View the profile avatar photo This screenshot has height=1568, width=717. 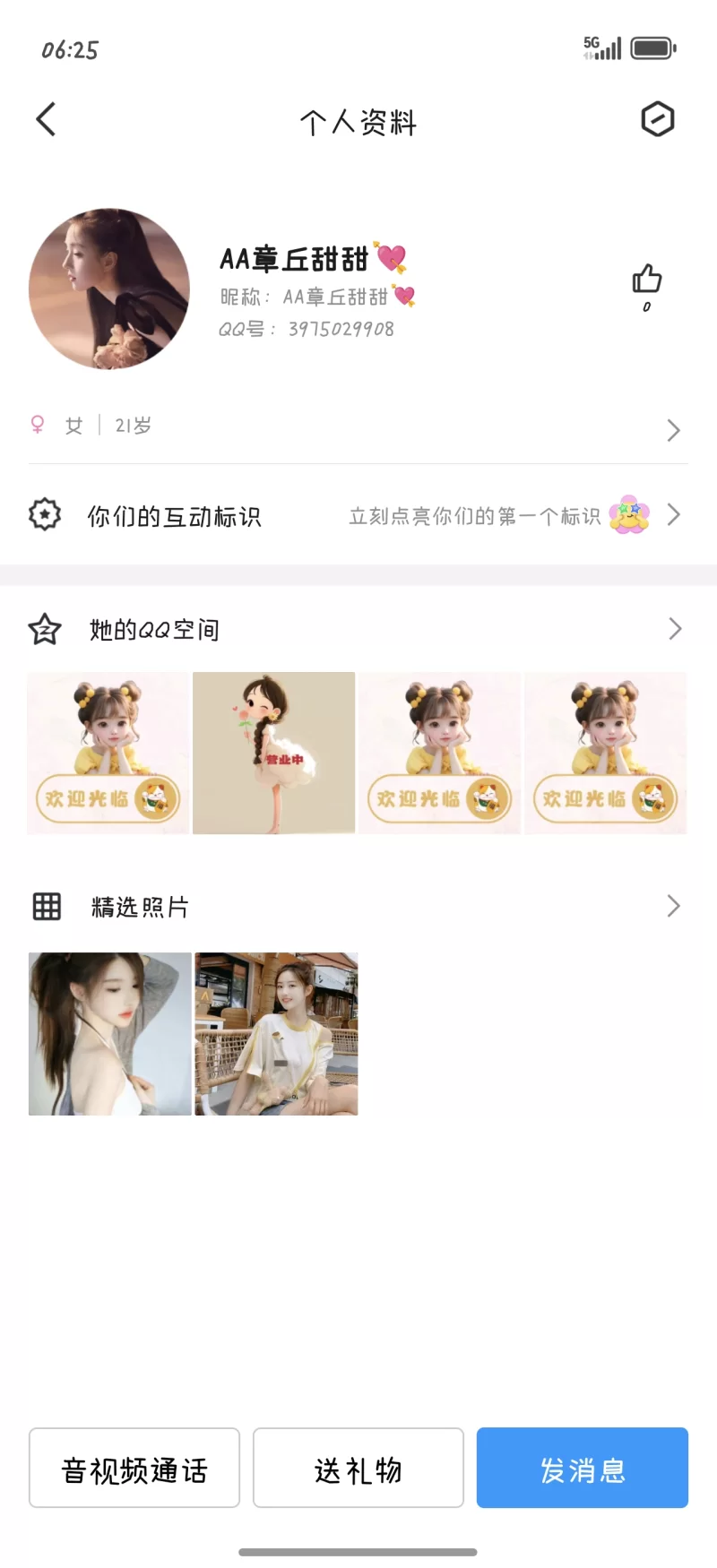[x=109, y=289]
